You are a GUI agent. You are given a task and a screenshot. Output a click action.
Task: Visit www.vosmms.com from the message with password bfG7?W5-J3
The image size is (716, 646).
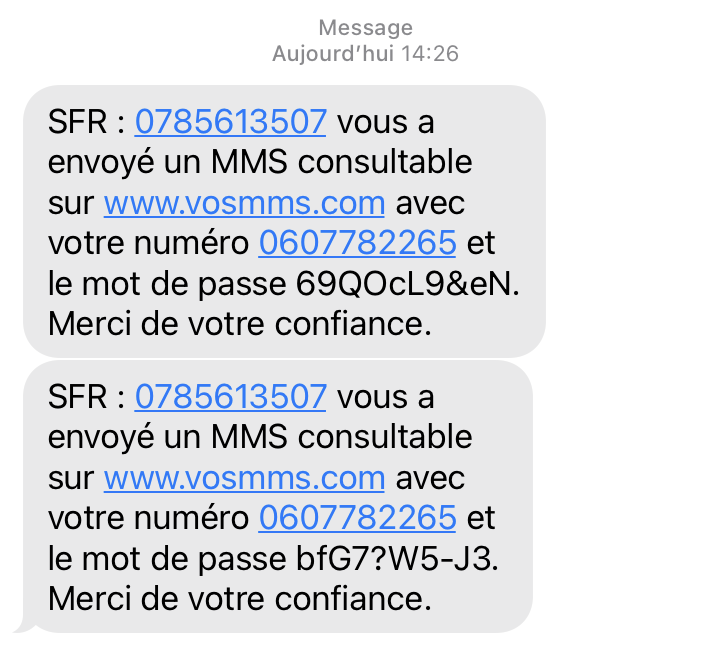click(x=244, y=478)
